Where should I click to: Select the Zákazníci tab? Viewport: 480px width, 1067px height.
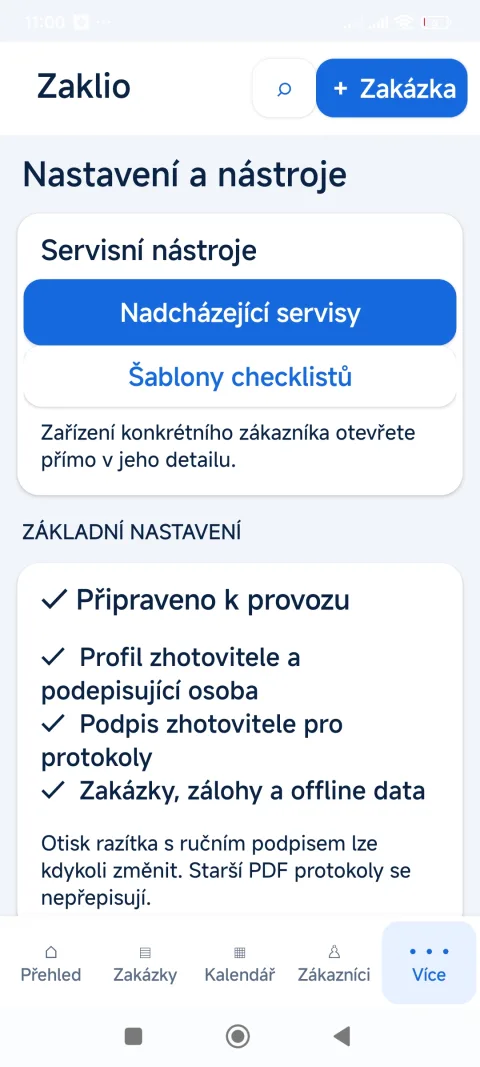pyautogui.click(x=334, y=963)
